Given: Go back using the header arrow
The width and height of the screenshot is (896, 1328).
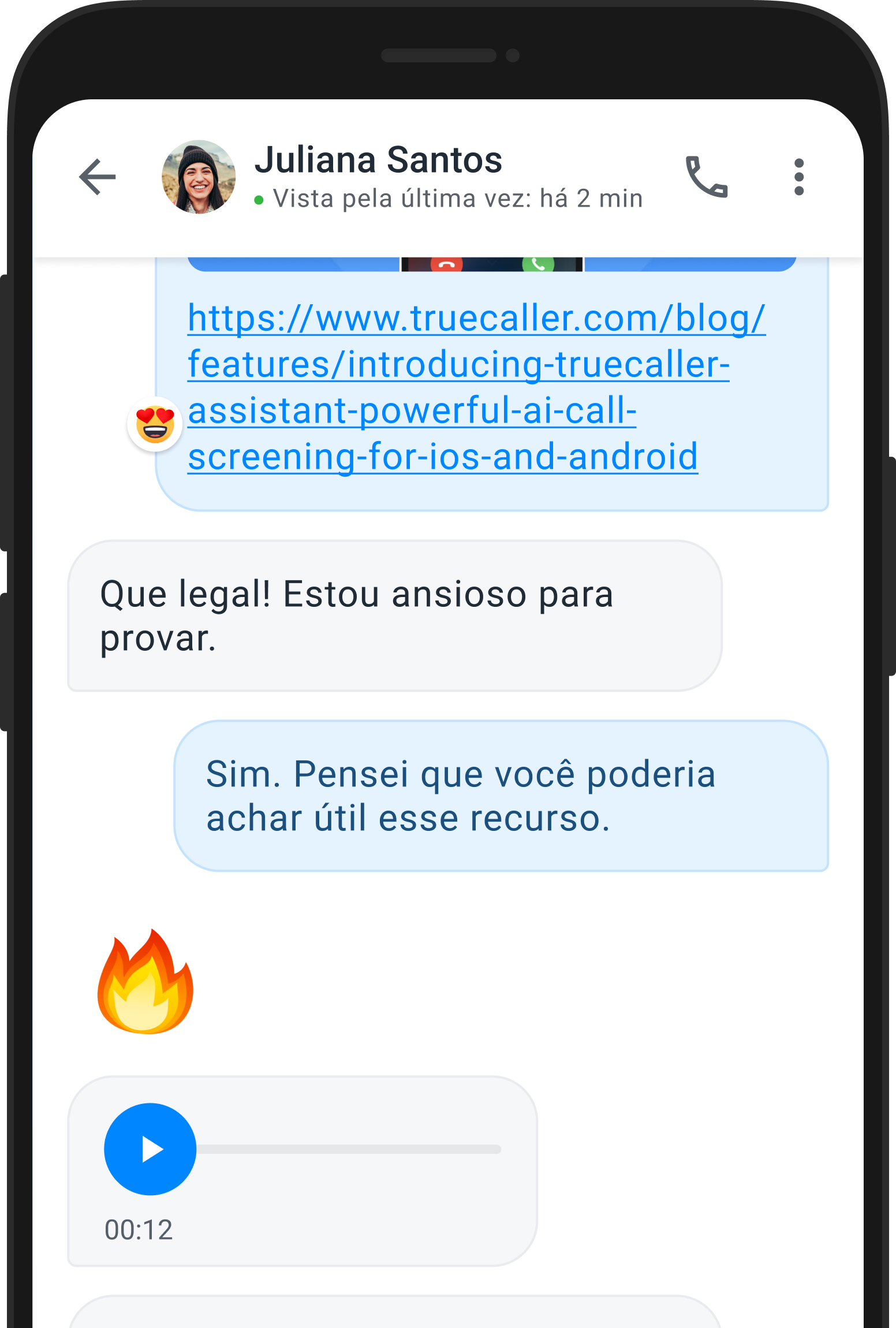Looking at the screenshot, I should [98, 177].
